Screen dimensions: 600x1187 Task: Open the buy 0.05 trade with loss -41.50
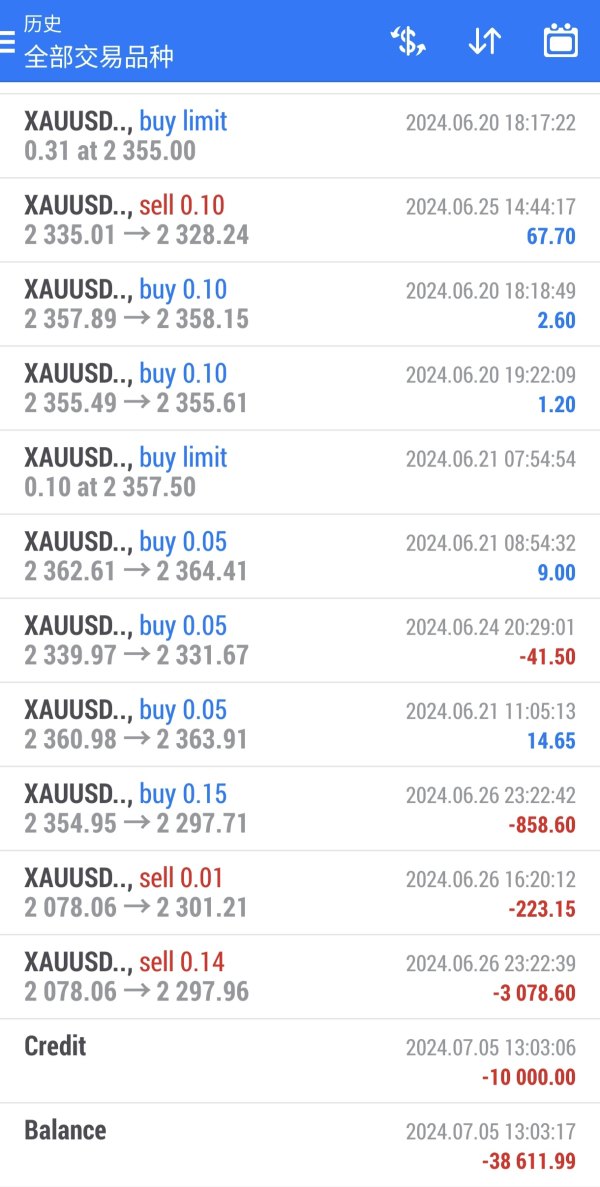[x=300, y=640]
